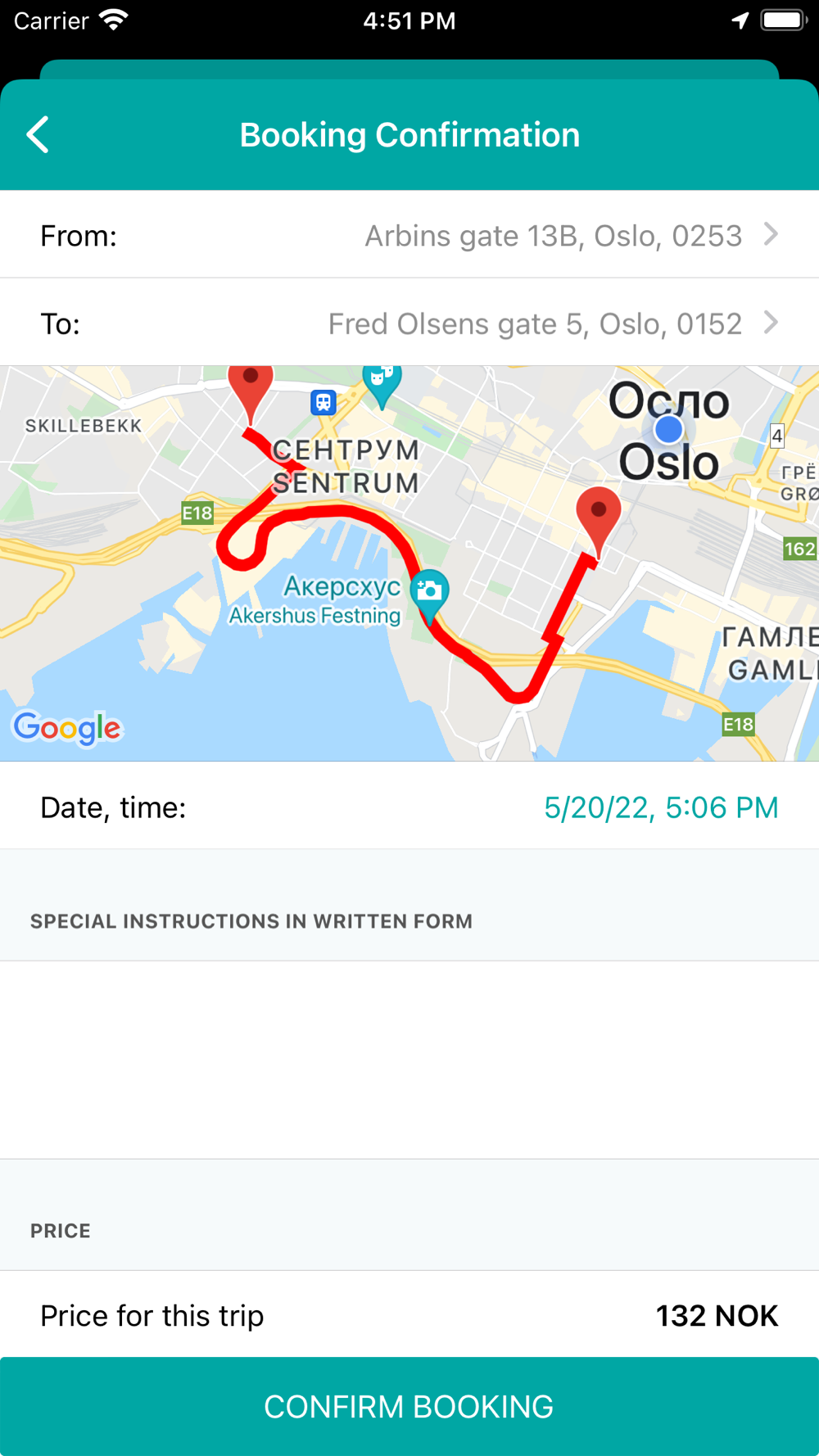This screenshot has height=1456, width=819.
Task: Change the booking date and time
Action: pyautogui.click(x=660, y=807)
